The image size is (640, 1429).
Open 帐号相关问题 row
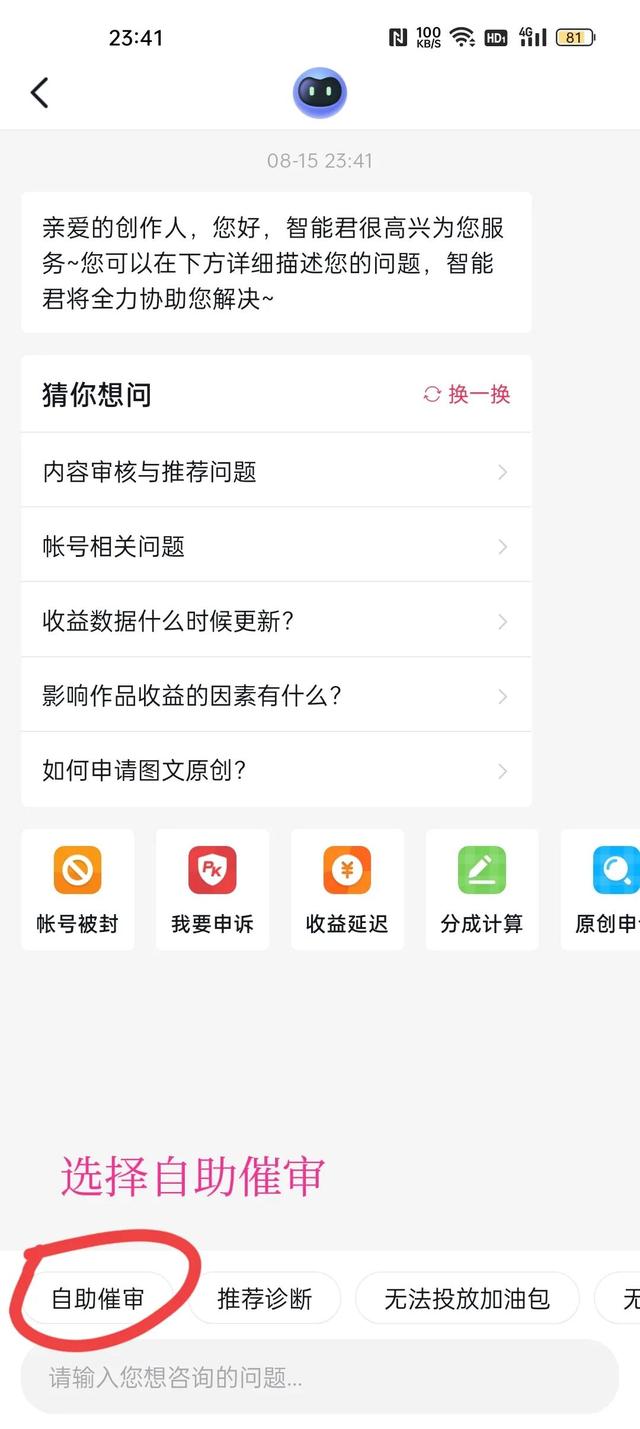[276, 546]
